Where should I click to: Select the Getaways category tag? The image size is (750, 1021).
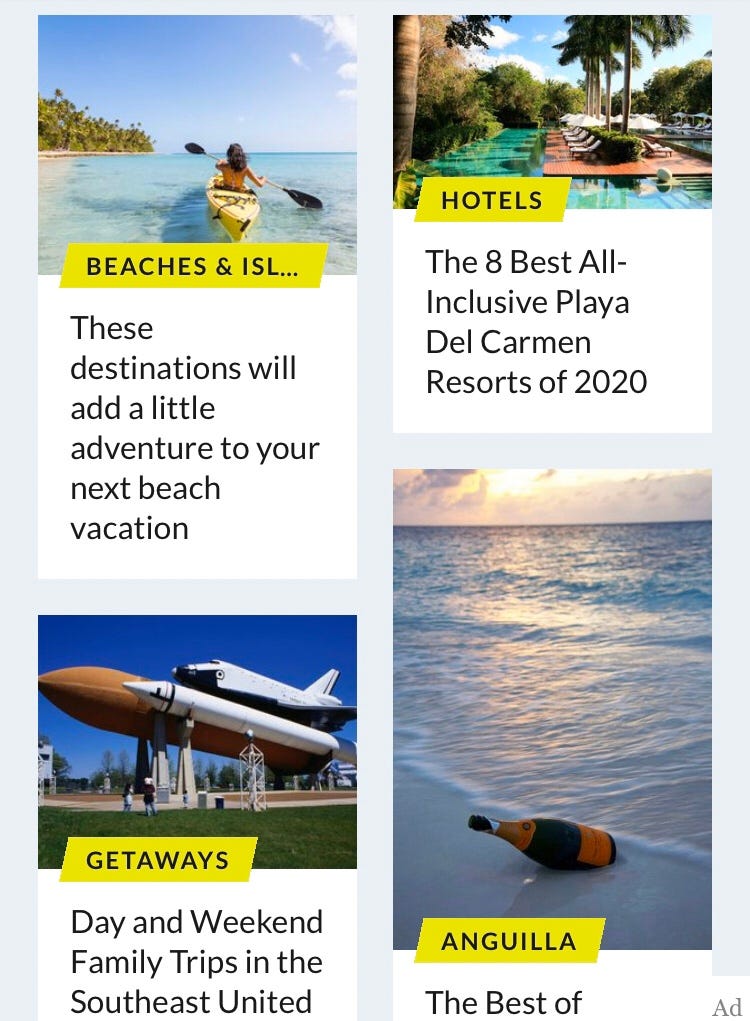coord(157,860)
